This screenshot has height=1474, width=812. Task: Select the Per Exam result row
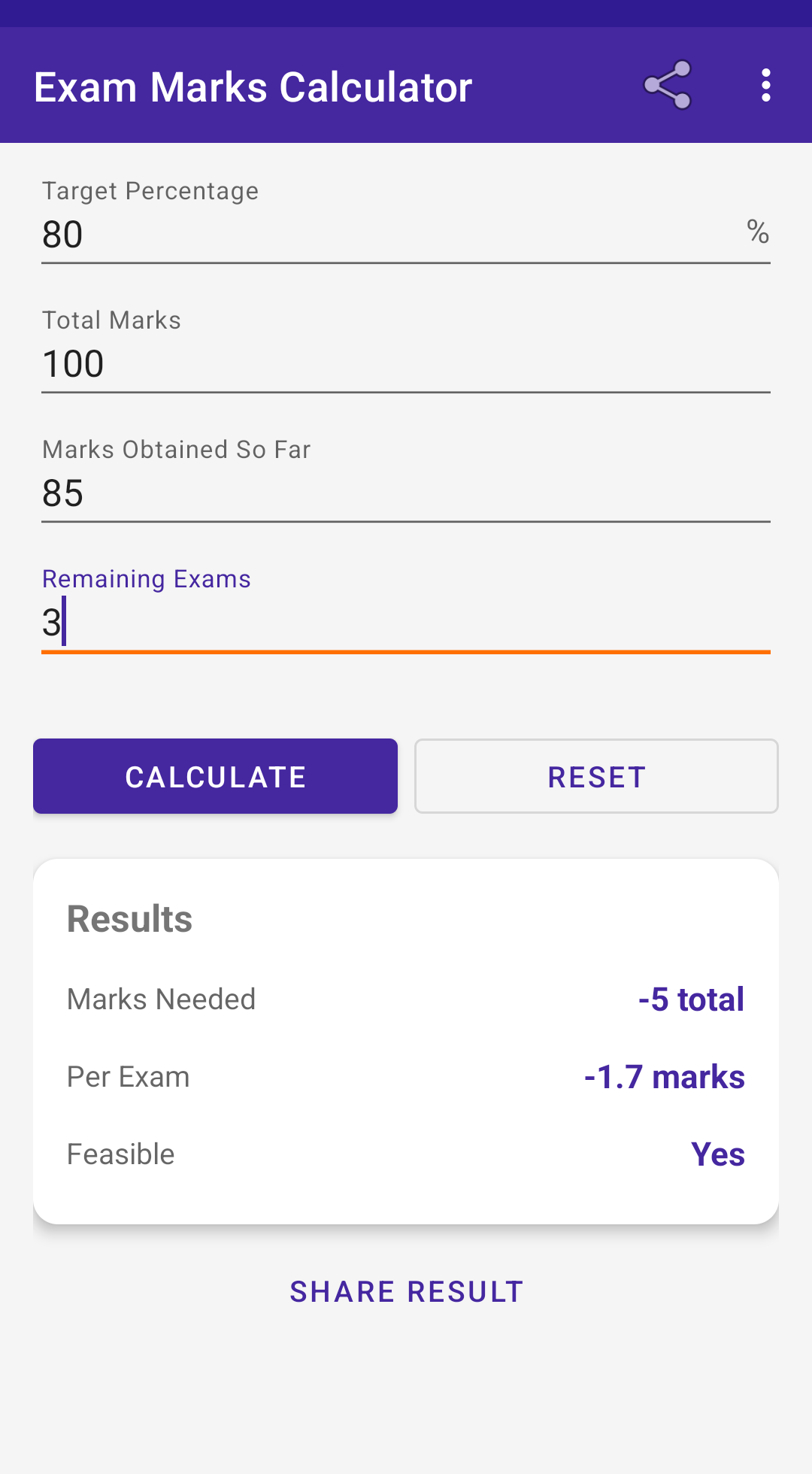tap(128, 1077)
